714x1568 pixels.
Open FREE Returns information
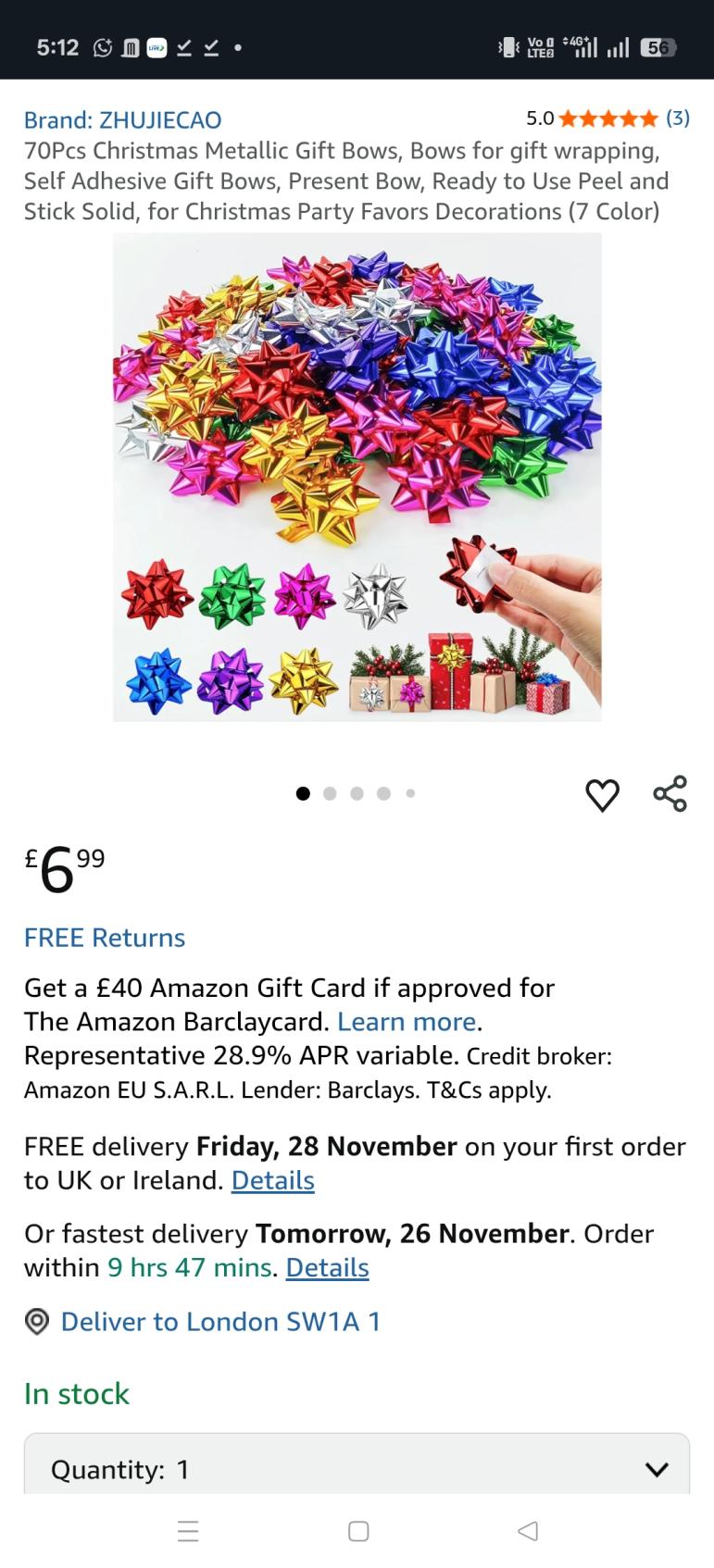(105, 938)
